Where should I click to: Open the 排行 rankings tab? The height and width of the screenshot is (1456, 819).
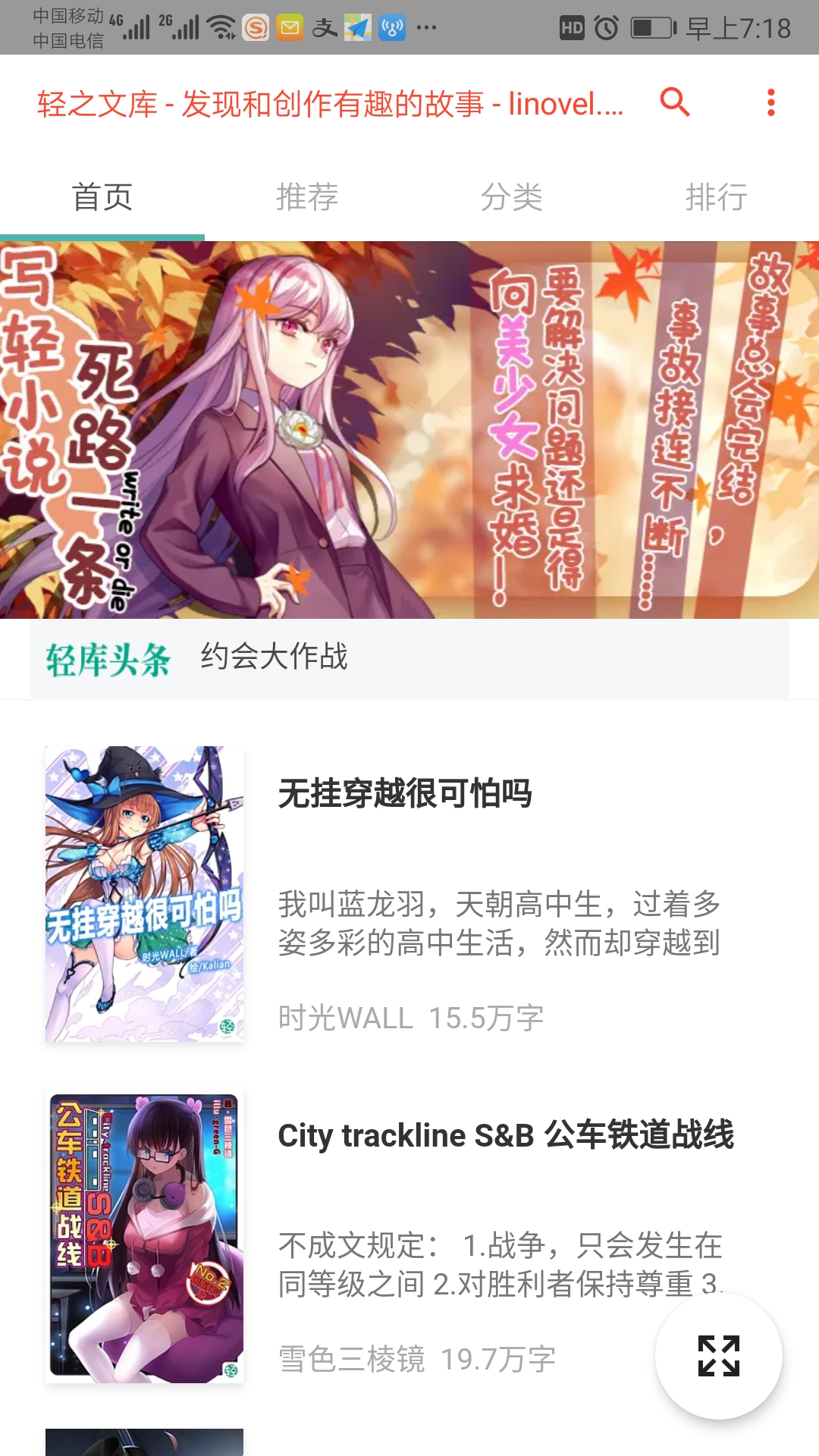pyautogui.click(x=715, y=197)
